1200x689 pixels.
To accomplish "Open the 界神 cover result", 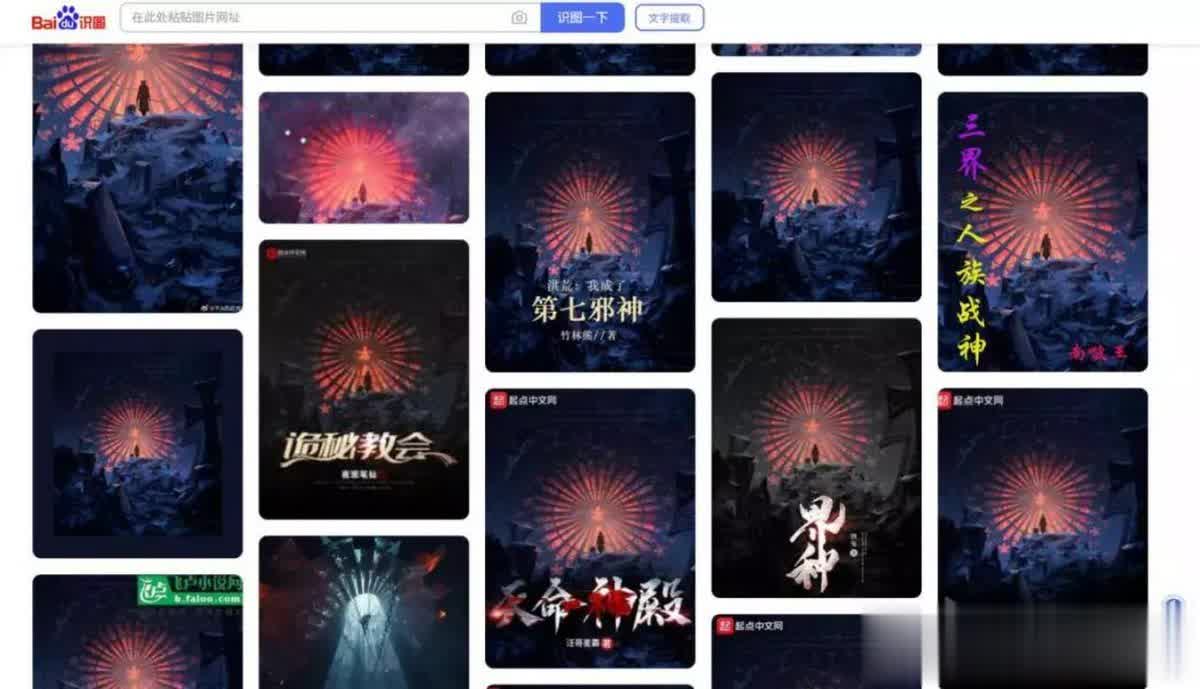I will pyautogui.click(x=816, y=458).
